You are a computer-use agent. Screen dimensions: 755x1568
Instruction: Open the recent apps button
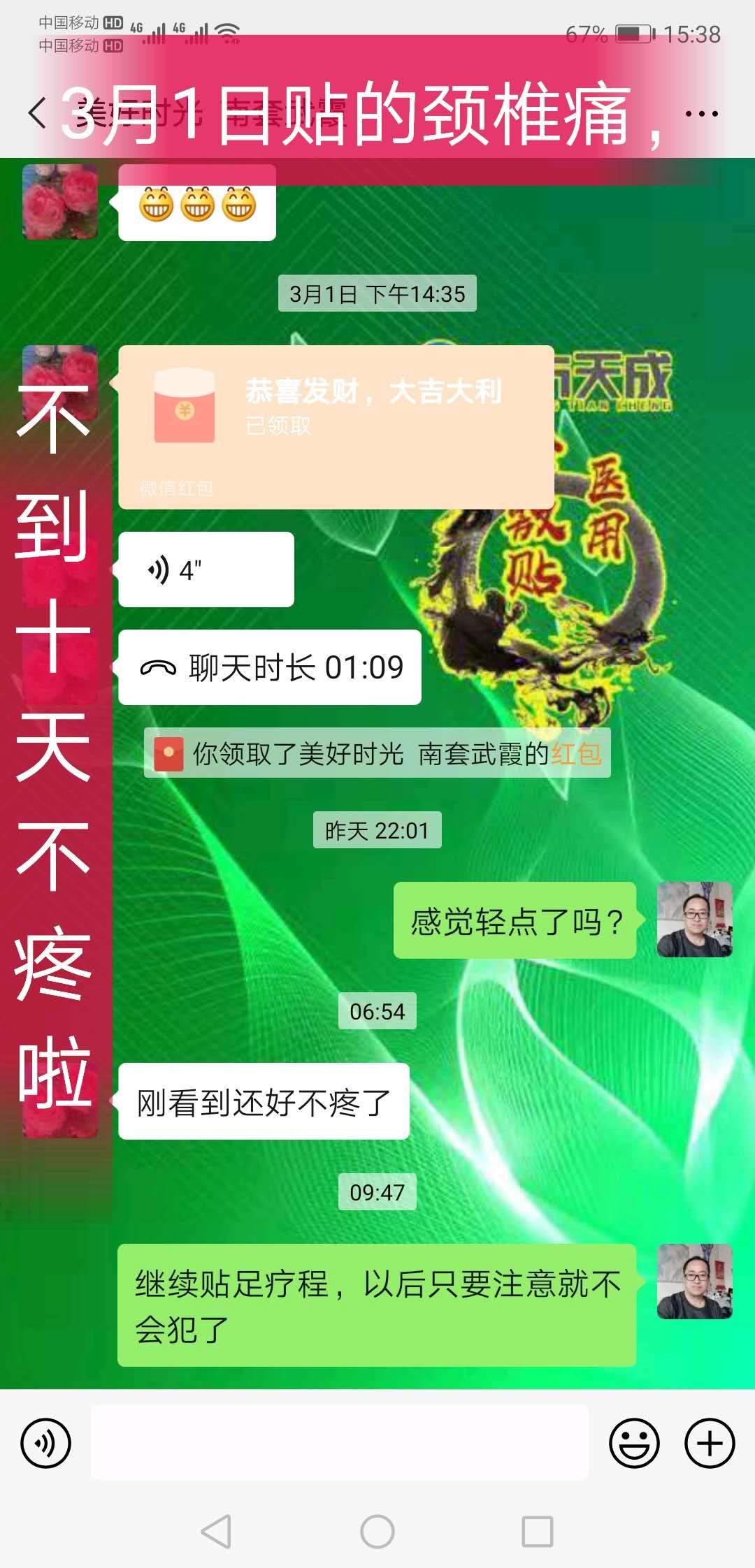coord(537,1532)
